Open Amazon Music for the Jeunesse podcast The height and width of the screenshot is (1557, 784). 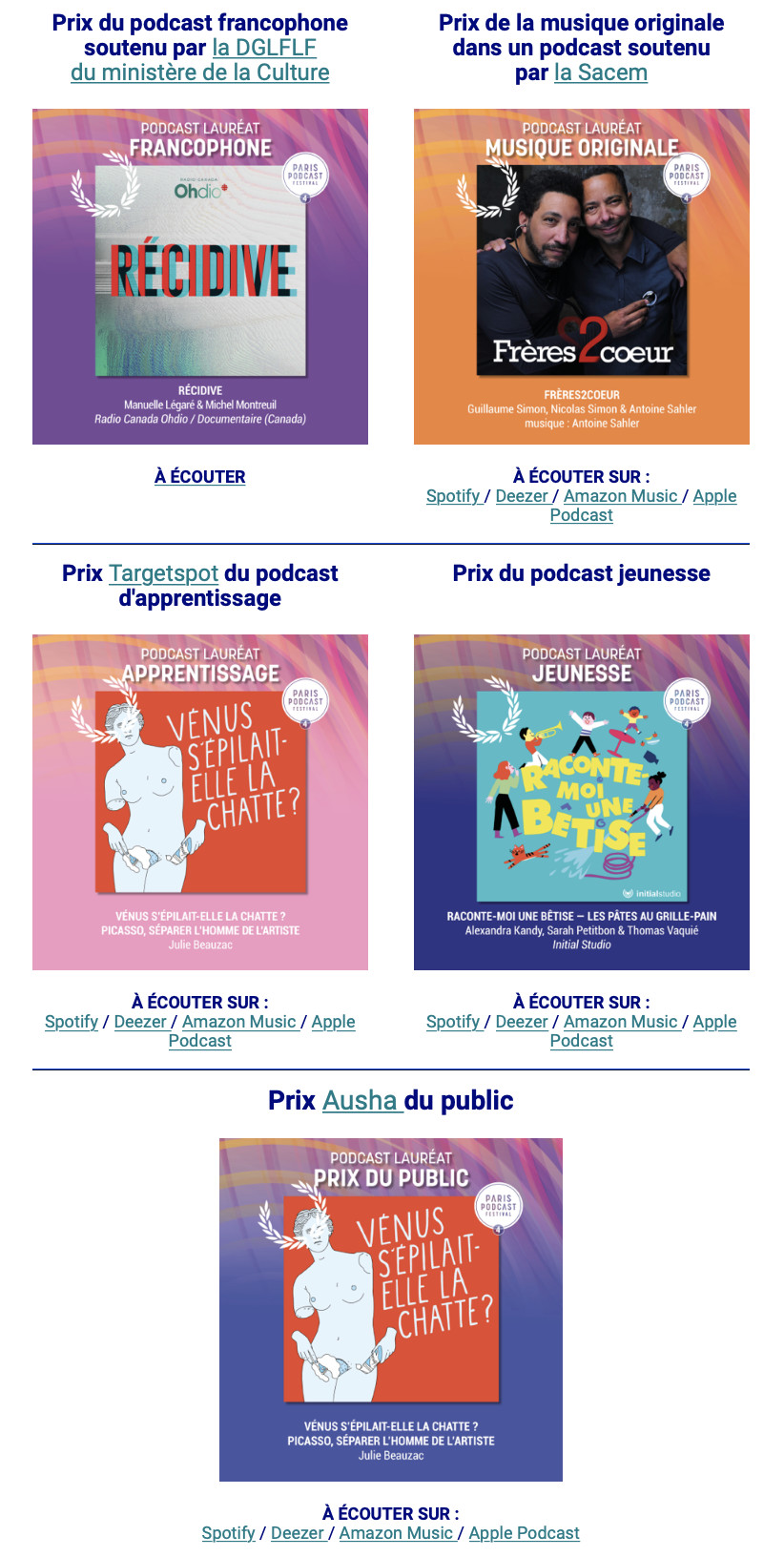620,1022
